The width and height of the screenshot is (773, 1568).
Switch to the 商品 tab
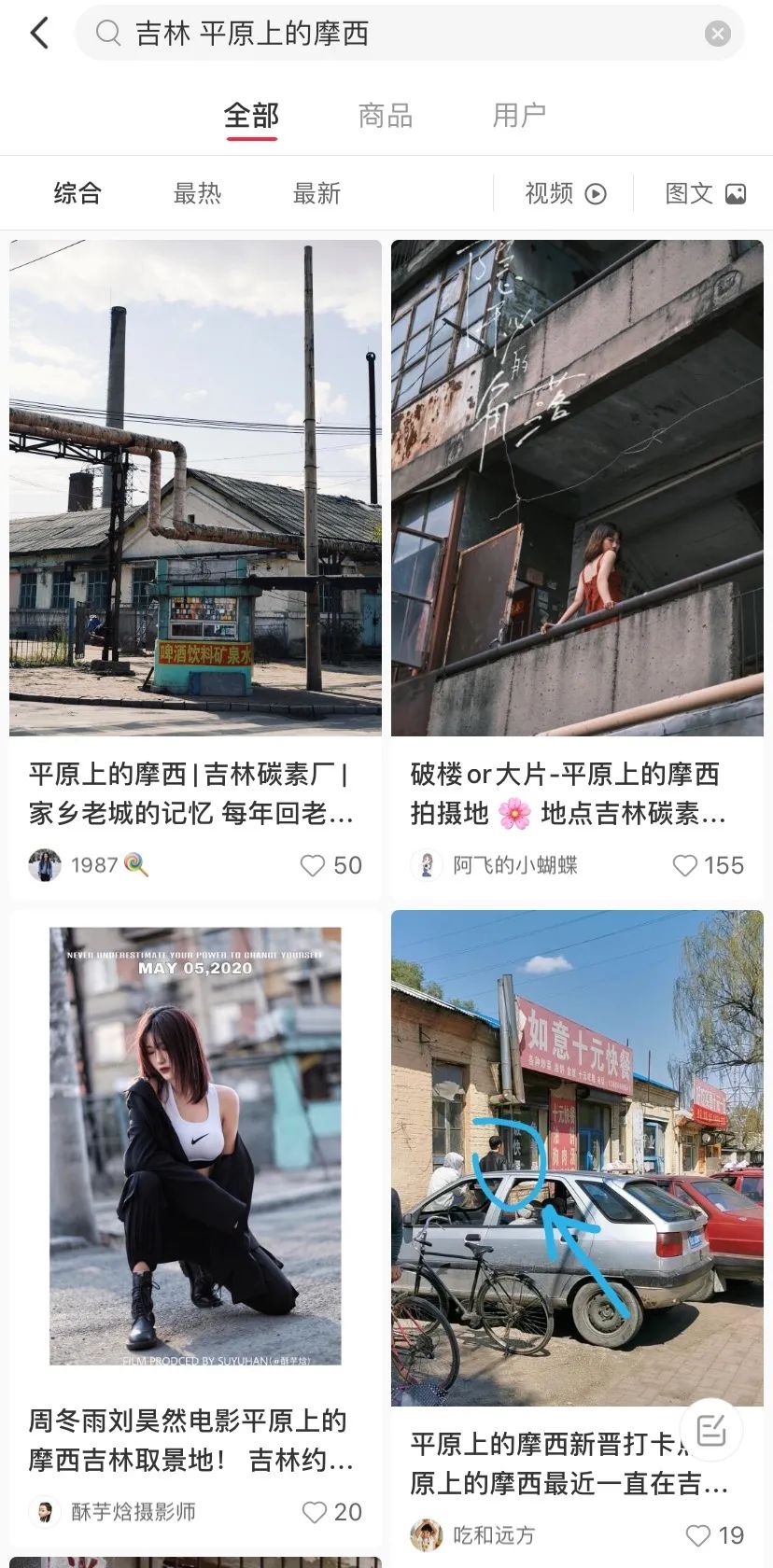(x=386, y=116)
